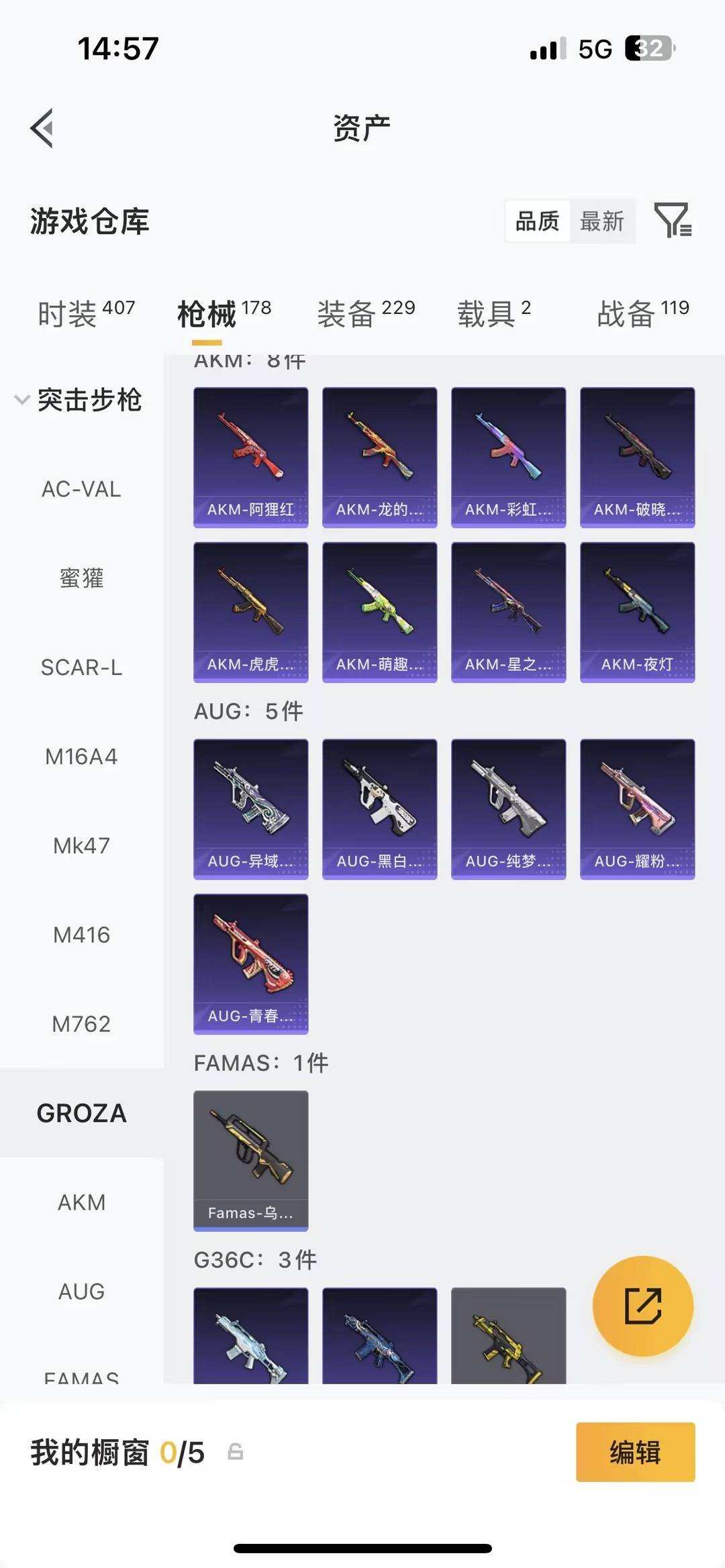Open the AKM-夜灯 skin card
This screenshot has height=1568, width=725.
coord(637,612)
